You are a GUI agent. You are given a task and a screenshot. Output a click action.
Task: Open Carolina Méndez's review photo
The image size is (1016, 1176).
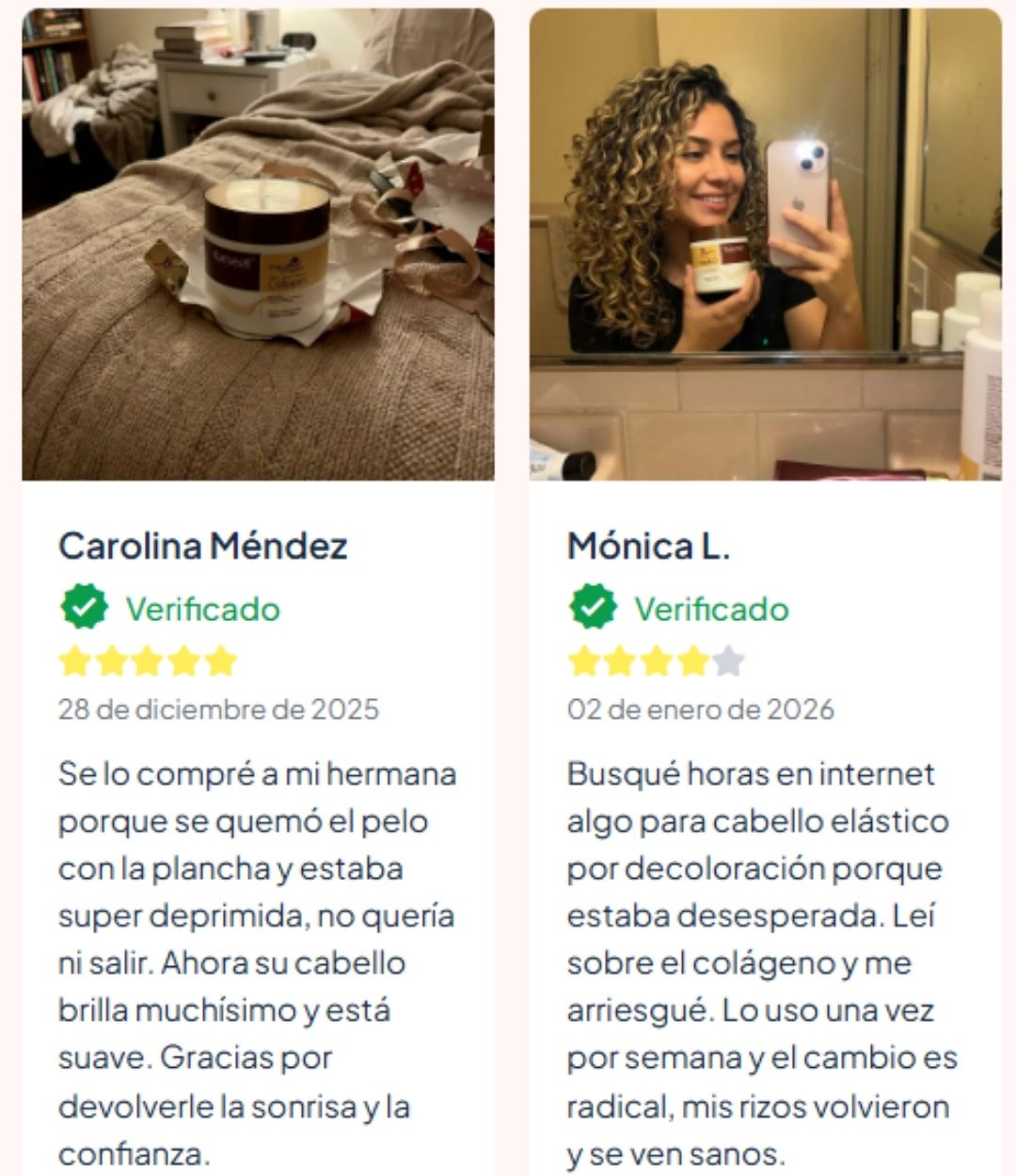click(x=258, y=245)
